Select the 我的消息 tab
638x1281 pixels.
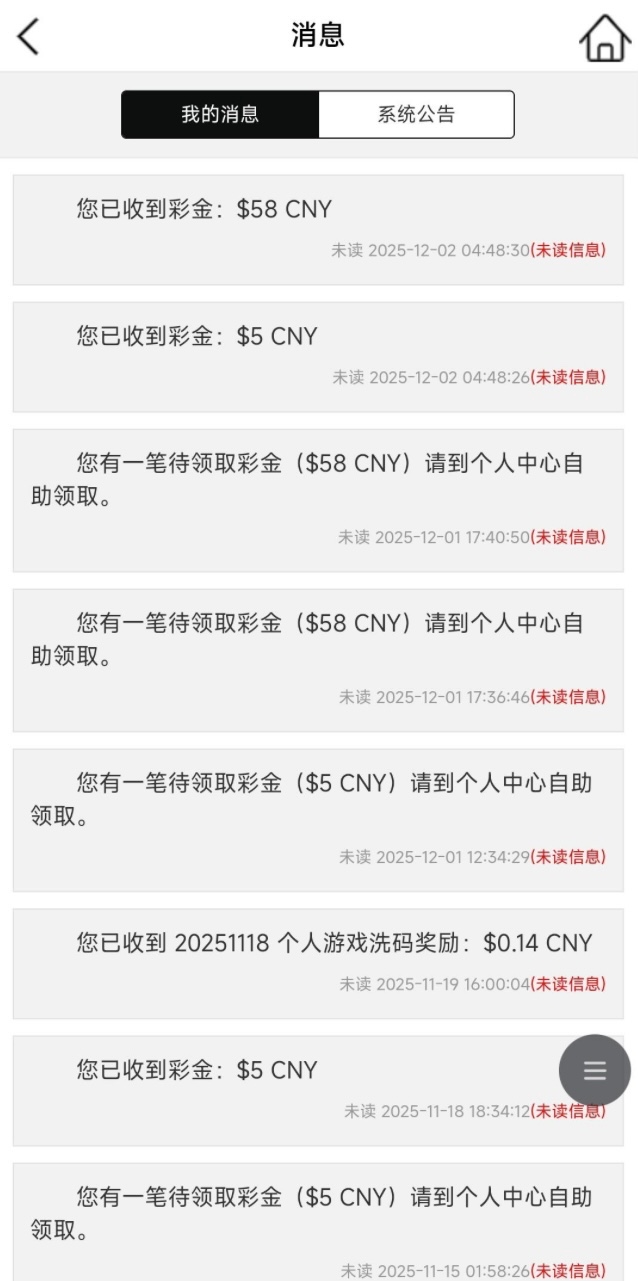pyautogui.click(x=220, y=114)
